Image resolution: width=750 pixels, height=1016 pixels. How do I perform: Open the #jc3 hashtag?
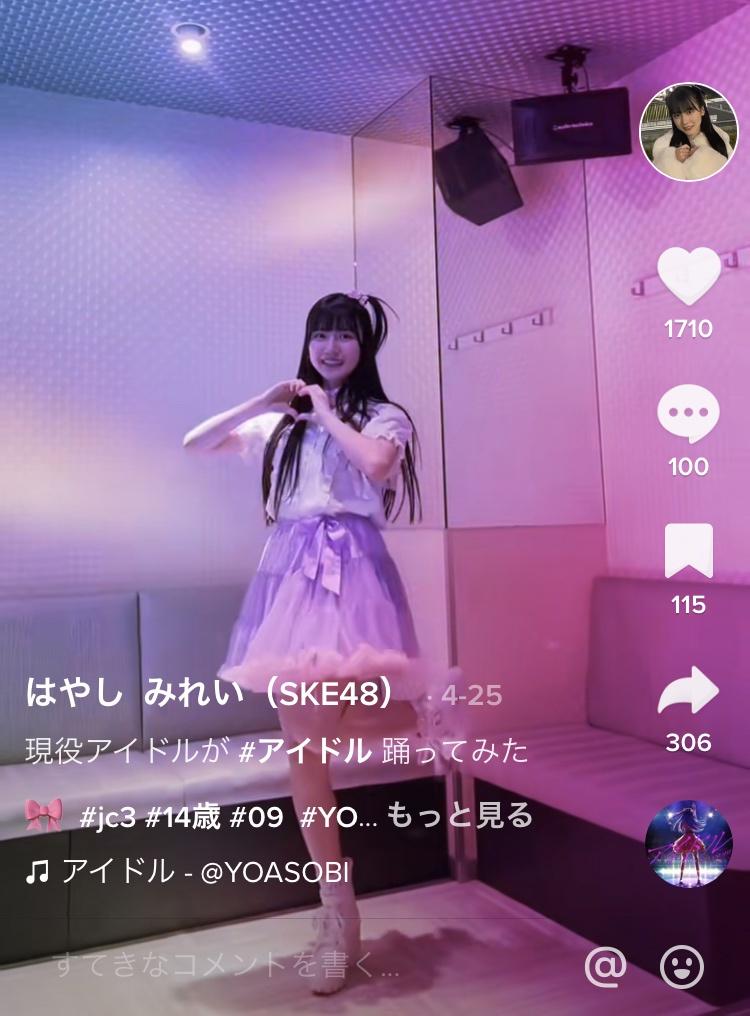tap(108, 817)
